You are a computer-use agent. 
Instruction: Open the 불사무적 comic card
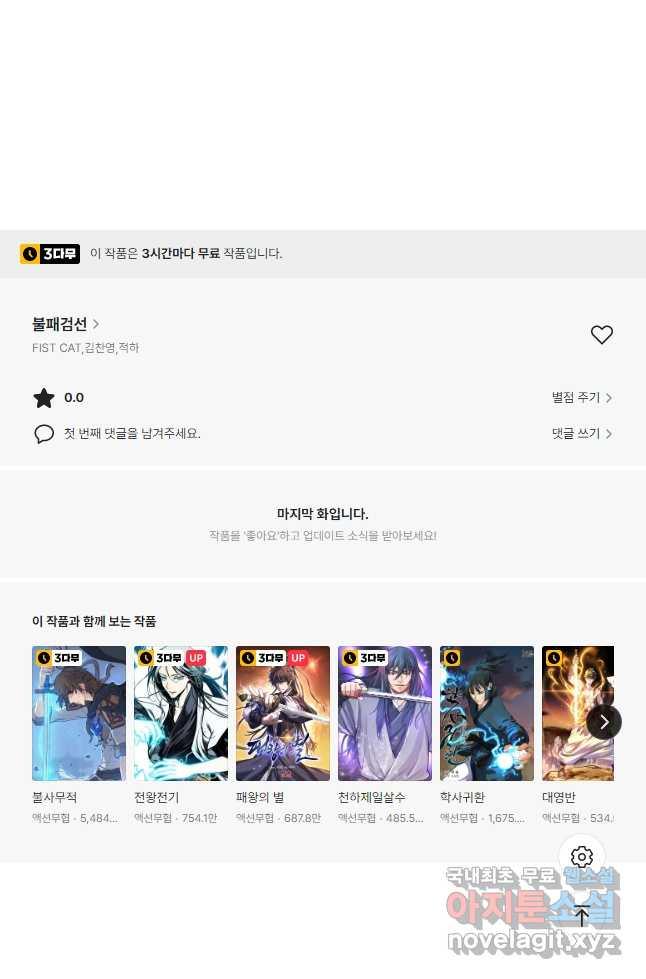pyautogui.click(x=79, y=713)
